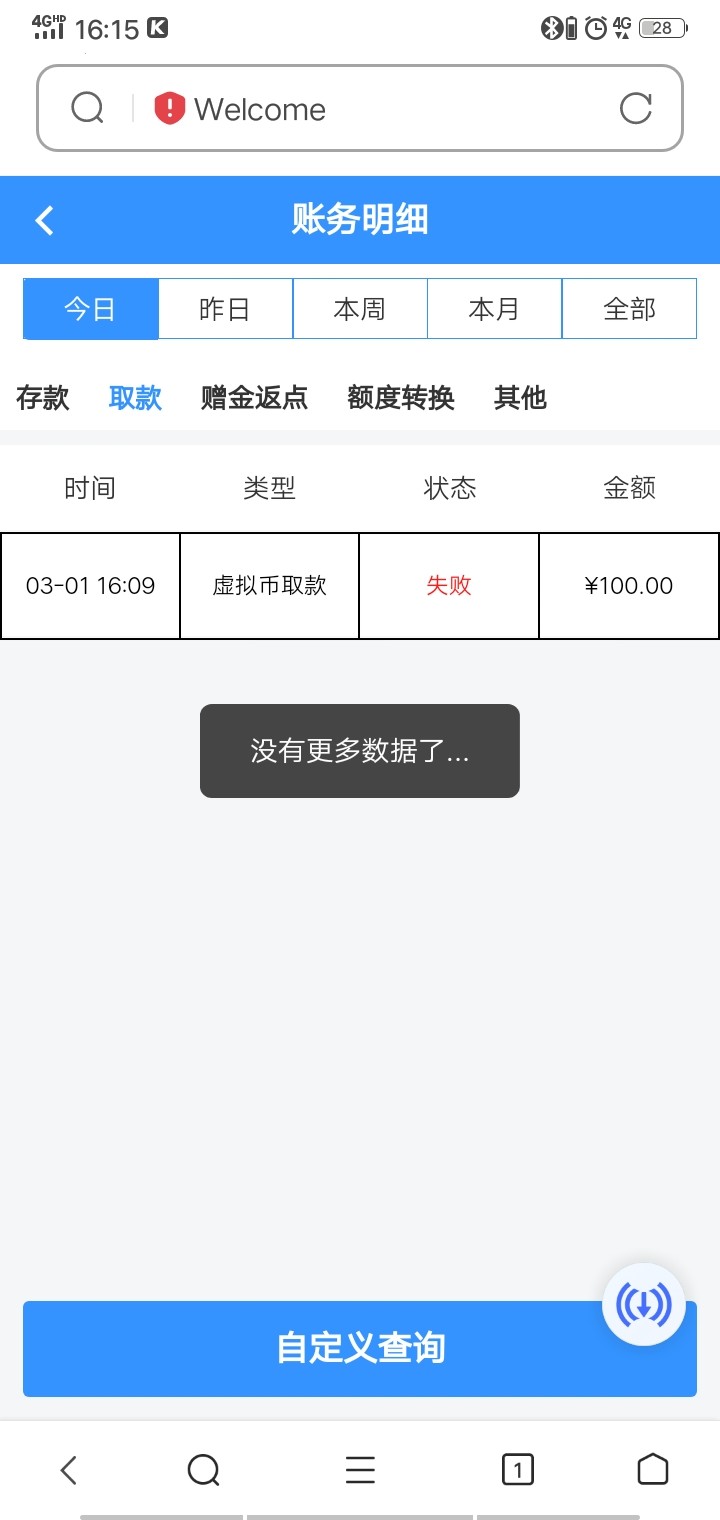Switch to the 昨日 date filter

tap(225, 309)
